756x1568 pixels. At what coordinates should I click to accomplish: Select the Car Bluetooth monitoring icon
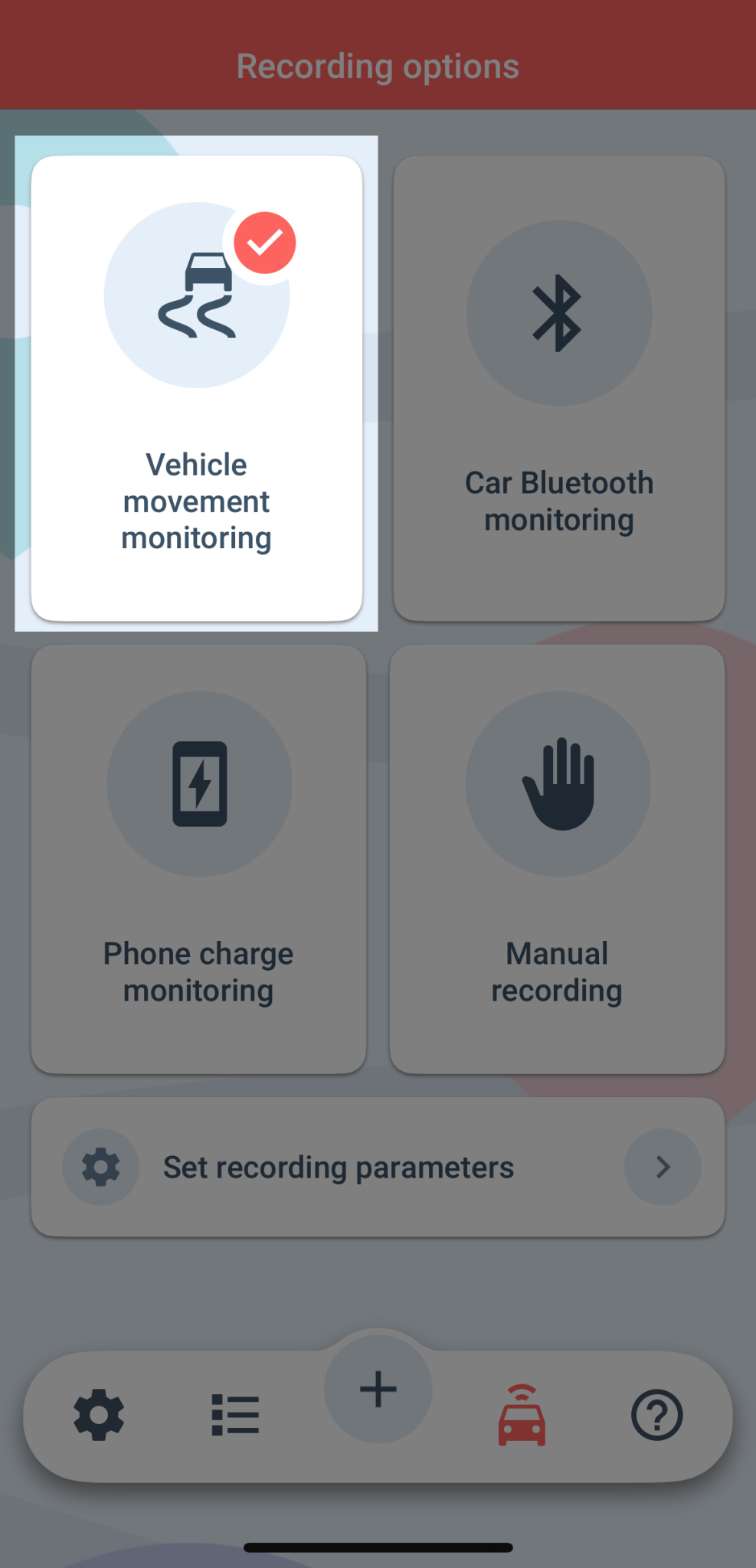coord(558,311)
